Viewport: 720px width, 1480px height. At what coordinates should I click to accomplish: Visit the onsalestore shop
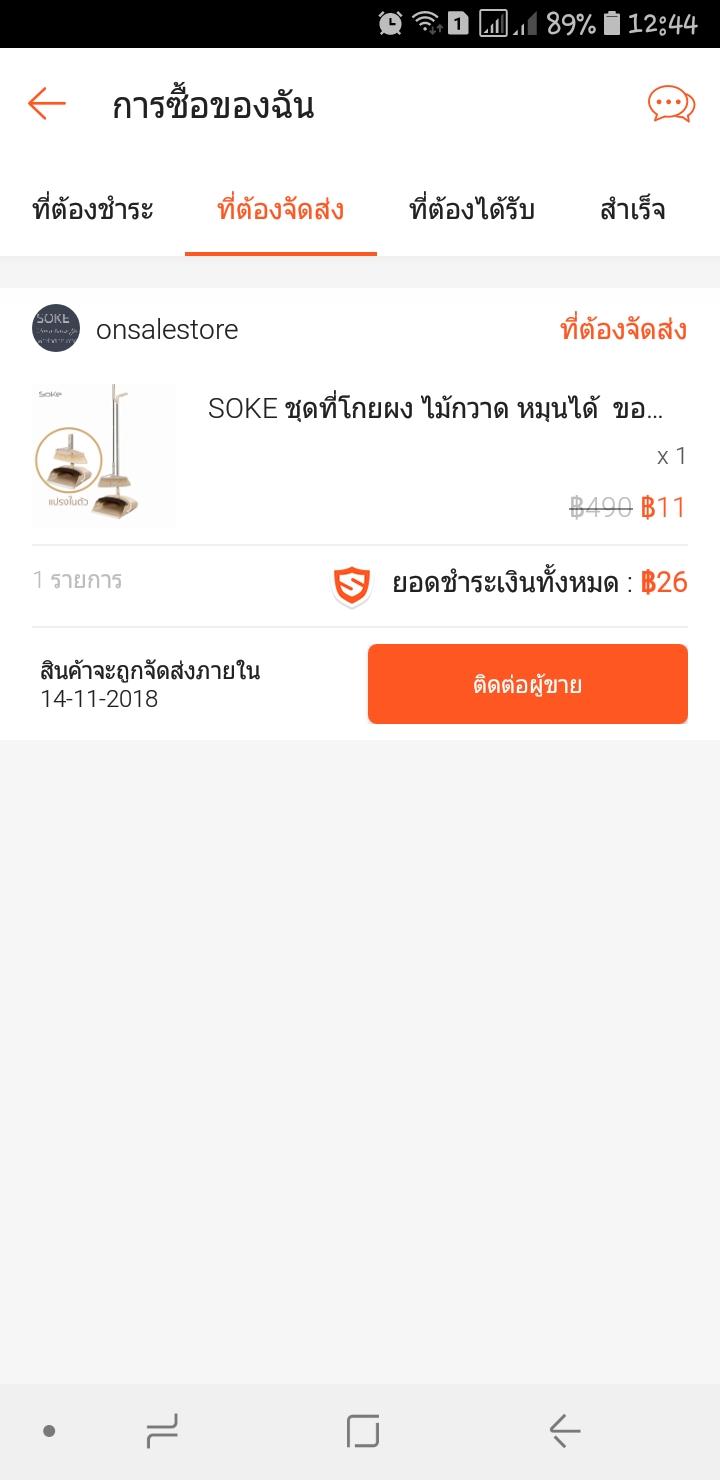click(166, 329)
